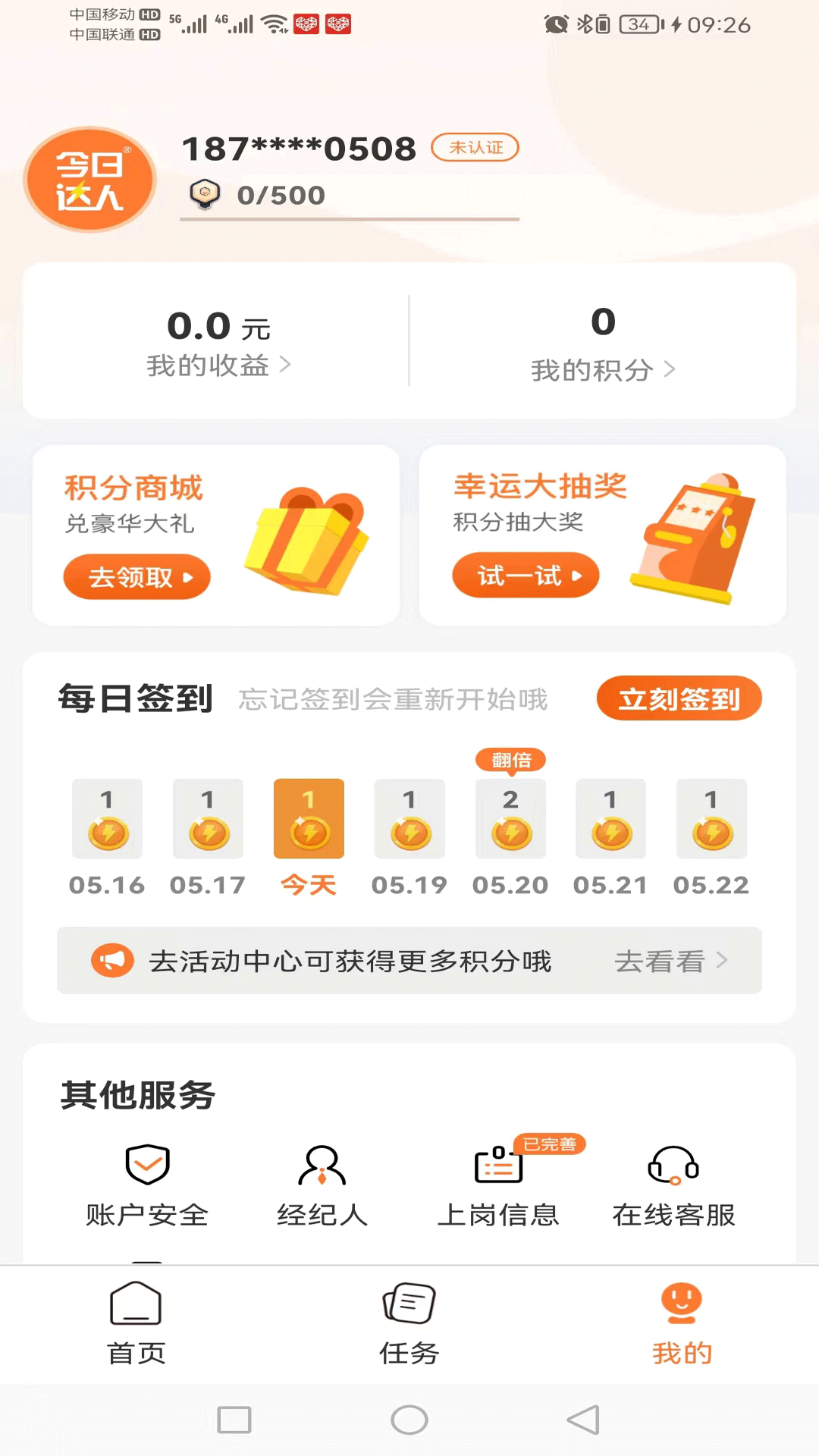Open 账户安全 account security
Image resolution: width=819 pixels, height=1456 pixels.
pyautogui.click(x=147, y=1185)
